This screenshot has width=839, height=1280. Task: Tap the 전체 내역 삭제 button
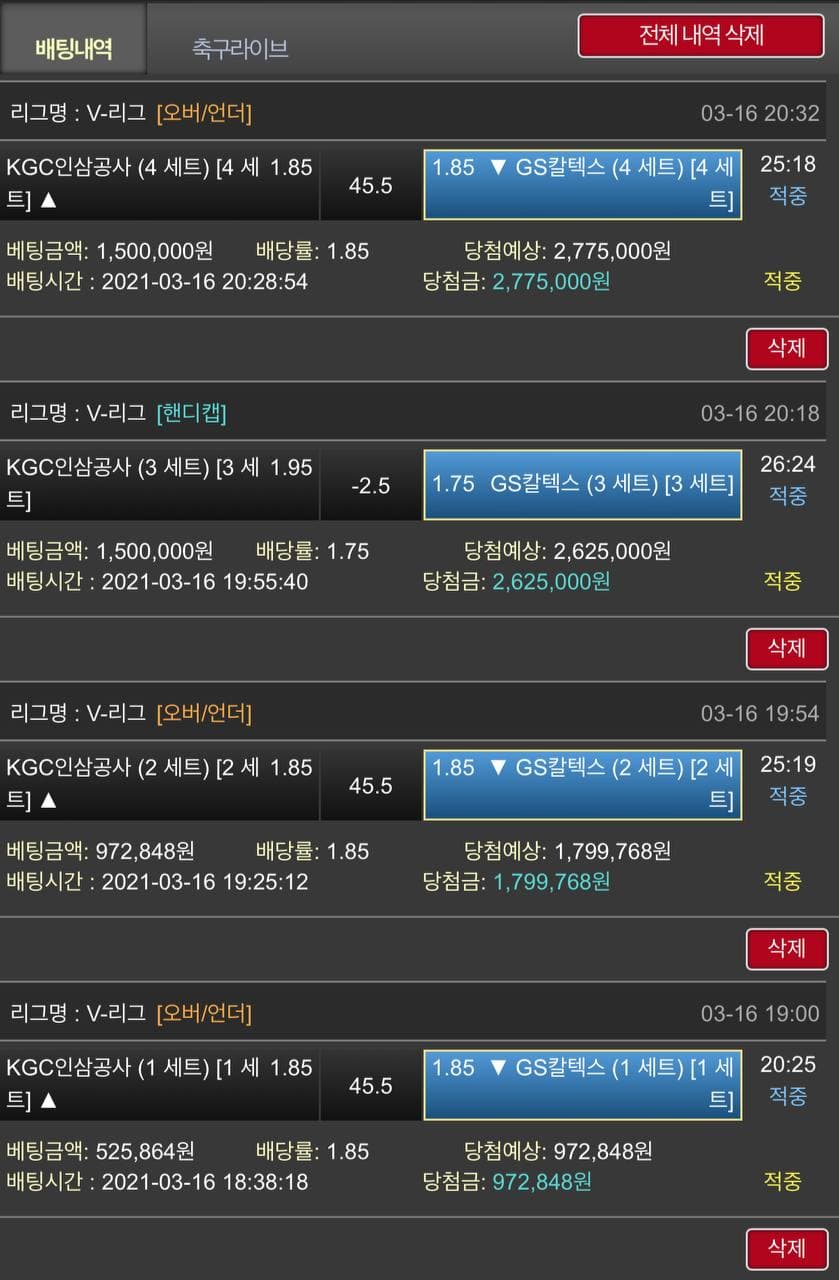pos(701,35)
